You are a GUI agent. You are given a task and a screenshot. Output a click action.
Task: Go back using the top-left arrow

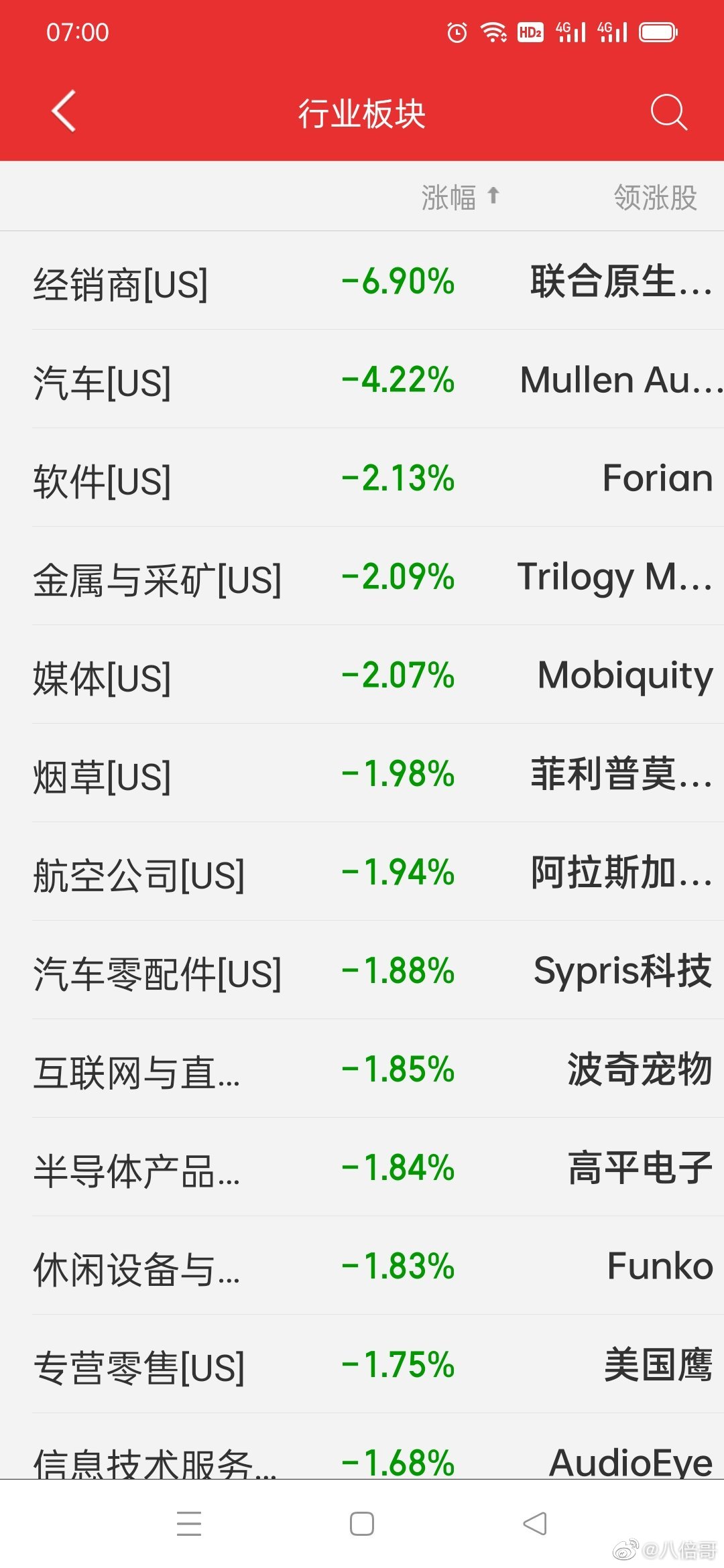click(64, 111)
